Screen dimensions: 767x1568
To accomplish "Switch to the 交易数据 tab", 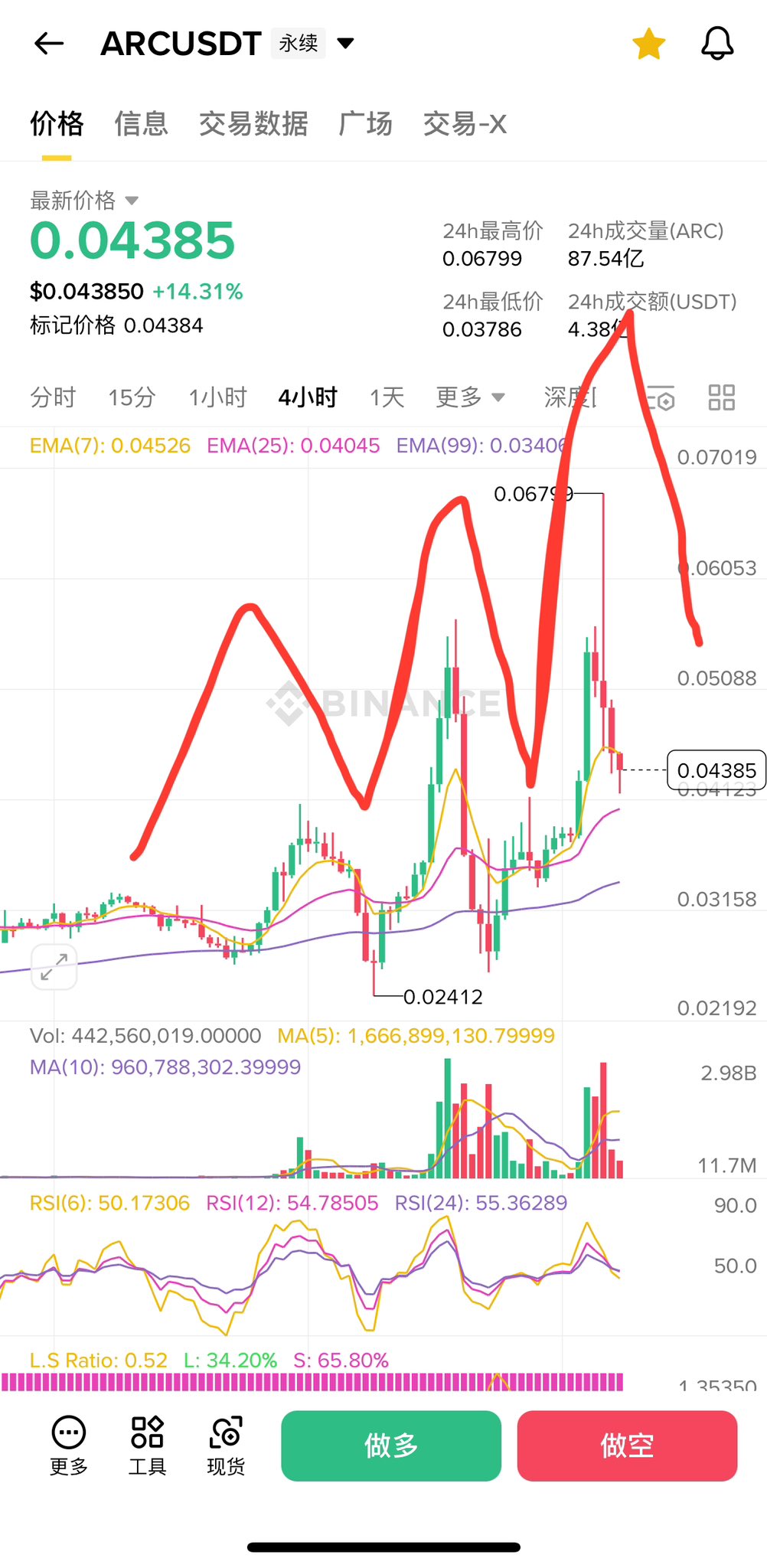I will (253, 123).
